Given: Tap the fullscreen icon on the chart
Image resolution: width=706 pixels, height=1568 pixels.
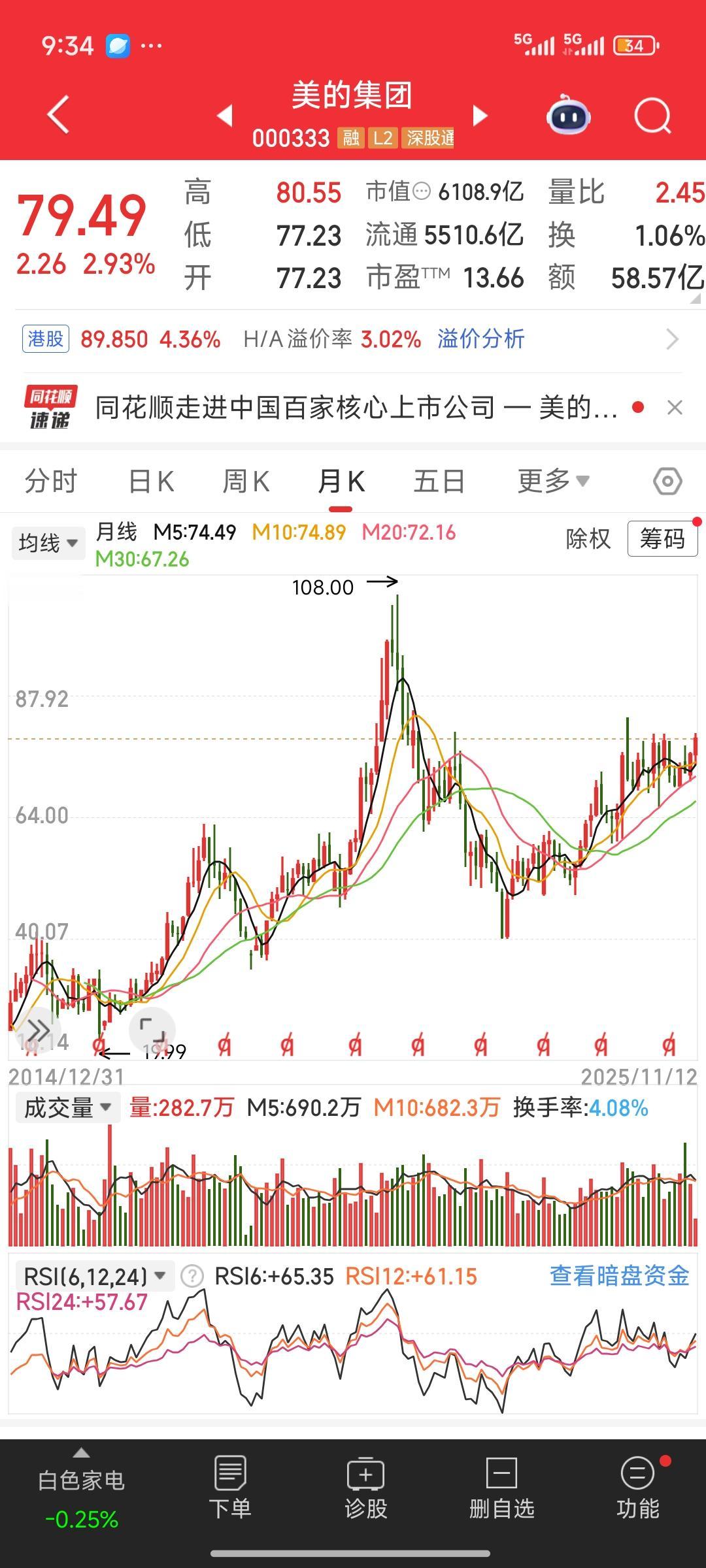Looking at the screenshot, I should pos(152,1030).
